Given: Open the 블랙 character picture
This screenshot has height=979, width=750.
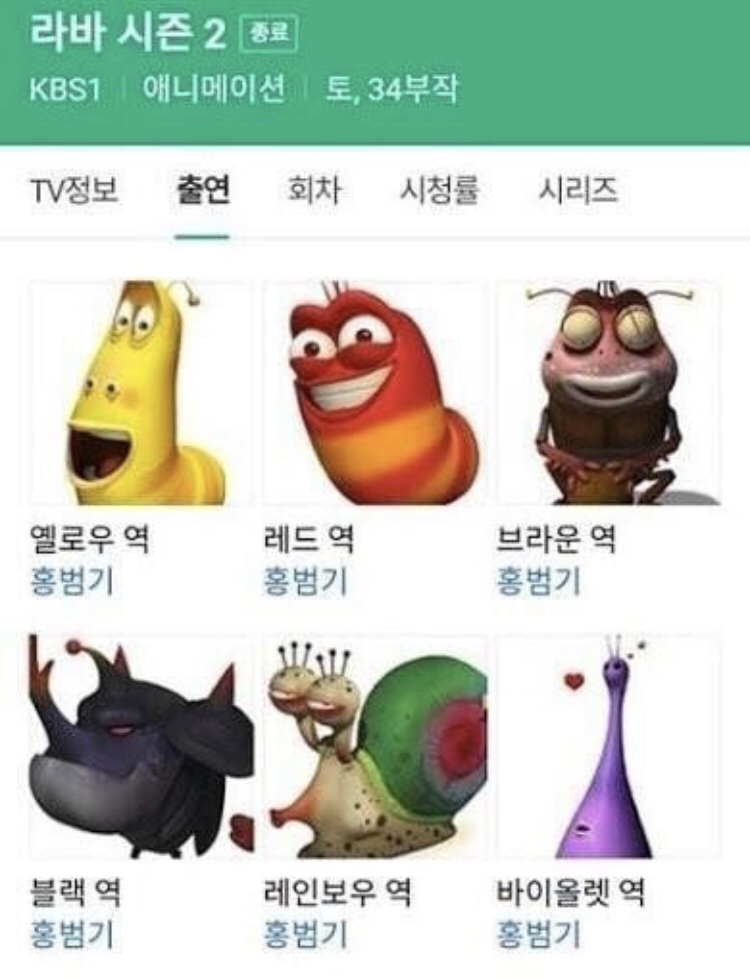Looking at the screenshot, I should click(x=141, y=747).
